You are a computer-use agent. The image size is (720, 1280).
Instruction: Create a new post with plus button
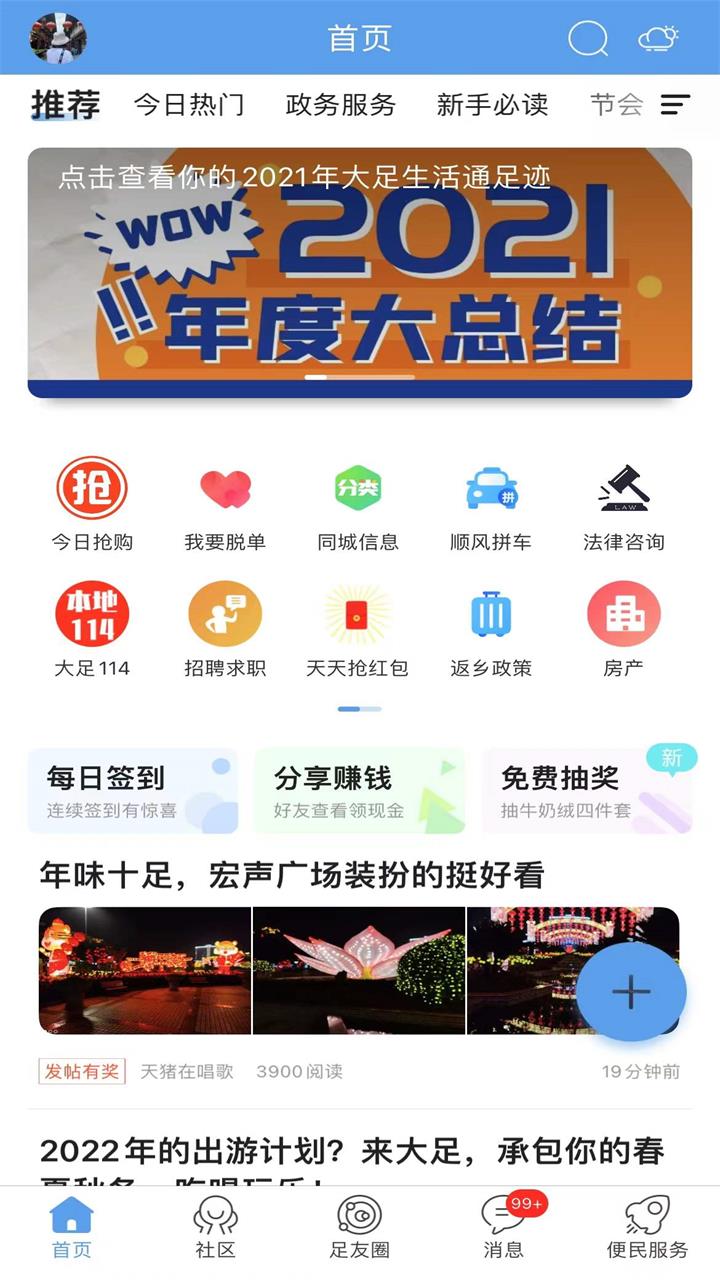click(631, 992)
